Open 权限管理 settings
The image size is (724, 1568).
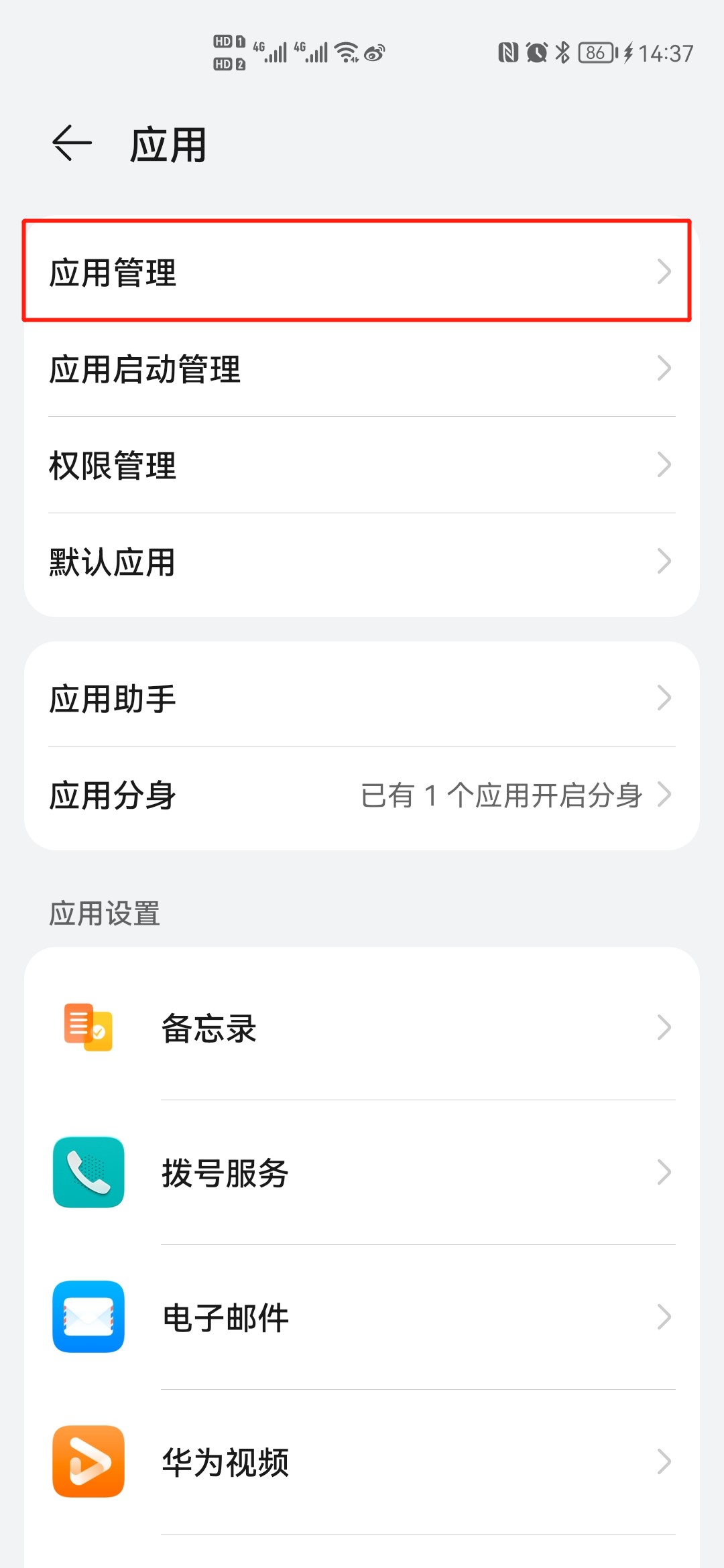[x=362, y=464]
